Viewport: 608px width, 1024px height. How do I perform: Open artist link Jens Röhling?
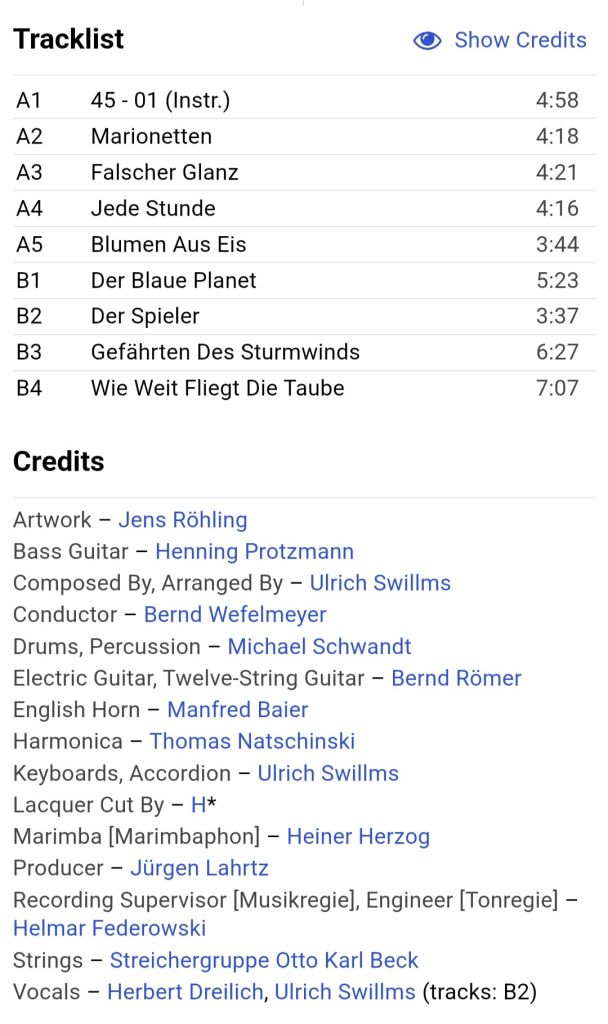[183, 520]
